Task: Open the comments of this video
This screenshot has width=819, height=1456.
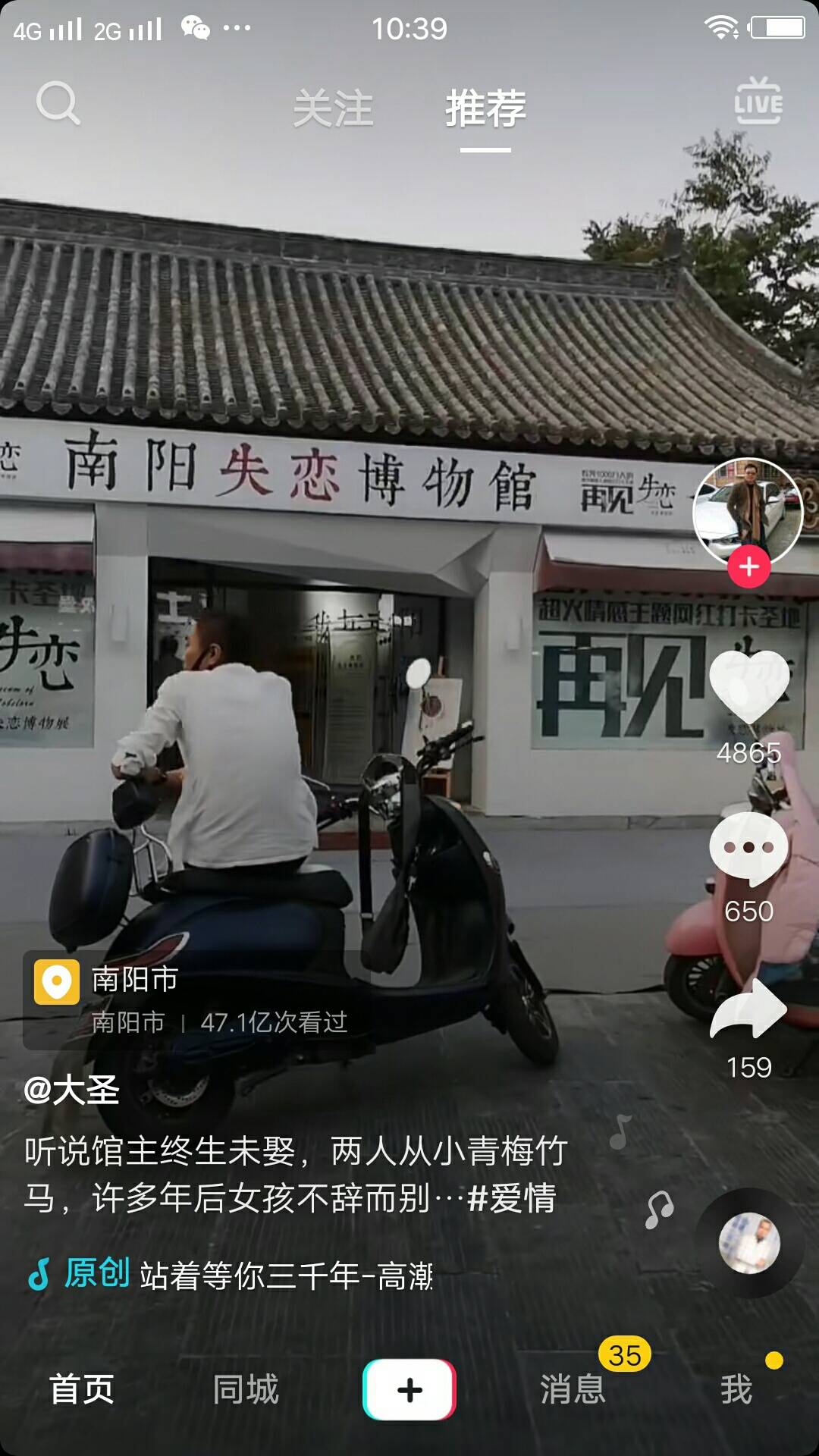Action: [x=748, y=849]
